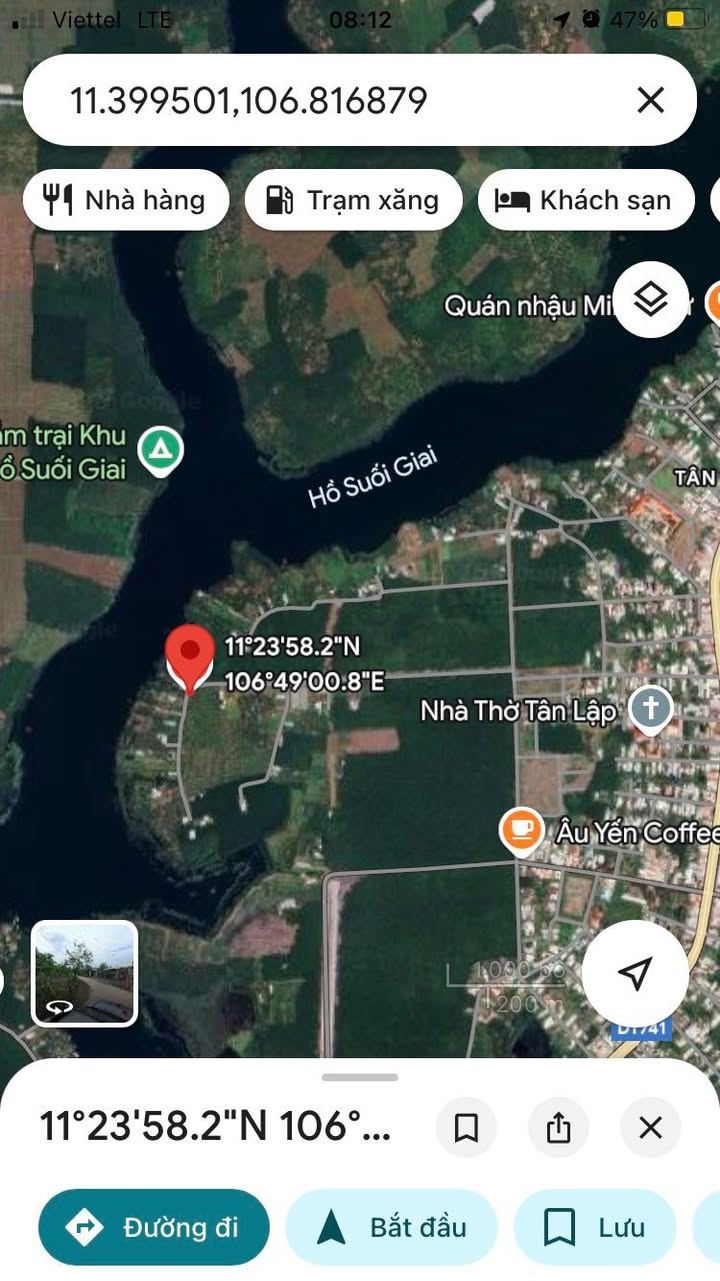Screen dimensions: 720x1281
Task: Open the map layers selector
Action: point(651,298)
